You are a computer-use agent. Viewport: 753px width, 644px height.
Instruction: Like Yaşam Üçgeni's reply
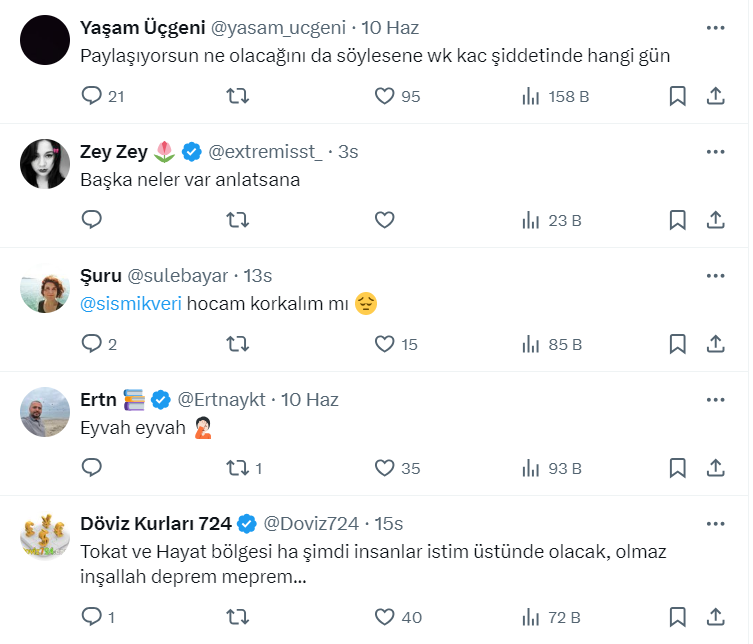(x=385, y=96)
